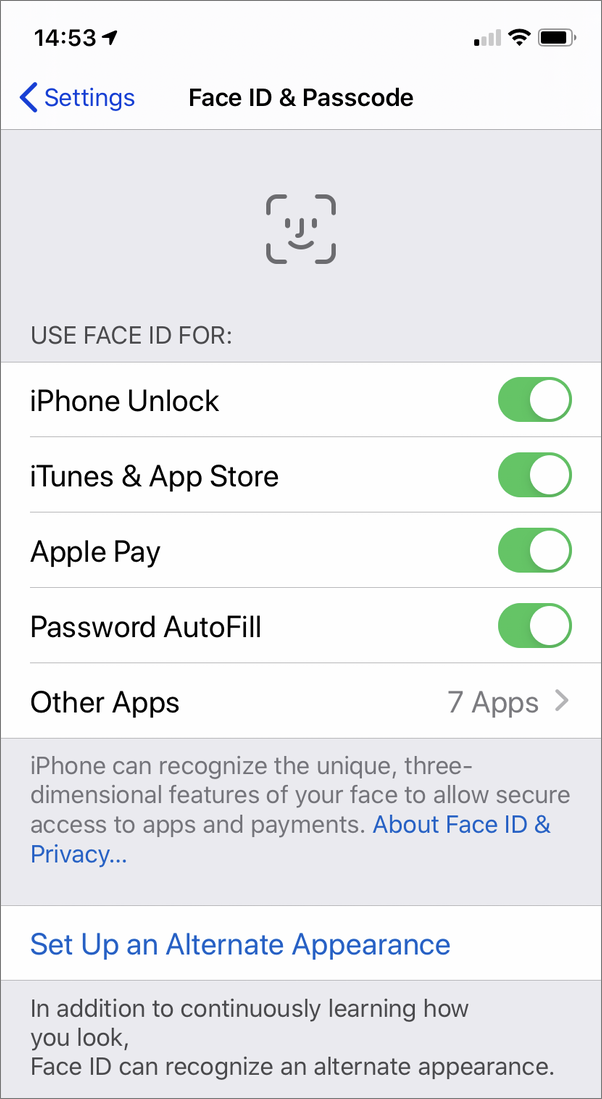Screen dimensions: 602x1099
Task: Turn off Face ID for Apple Pay
Action: 534,551
